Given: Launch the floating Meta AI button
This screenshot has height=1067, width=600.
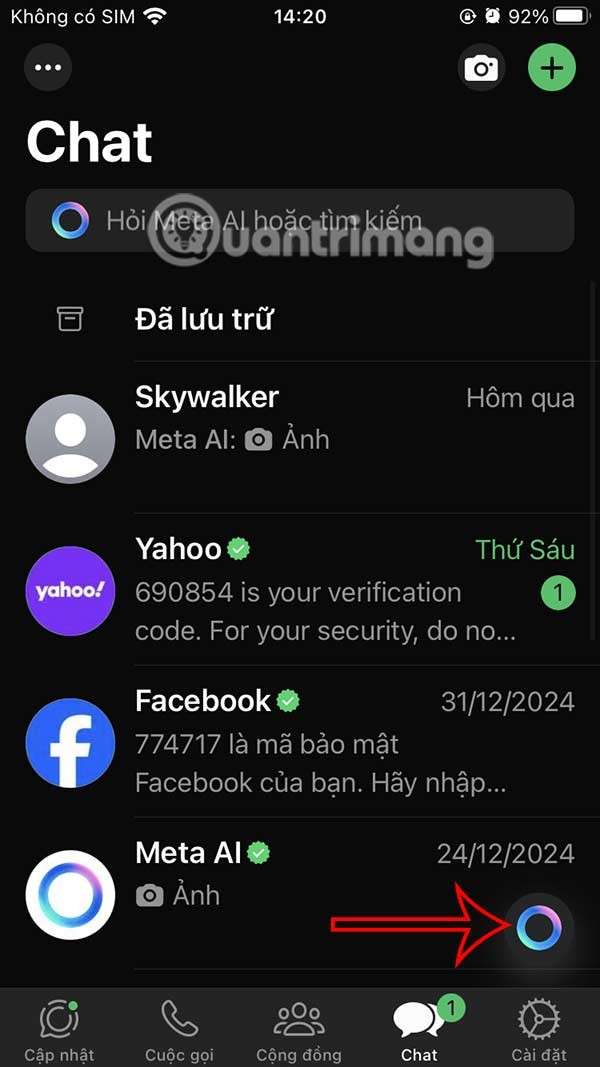Looking at the screenshot, I should pos(539,929).
